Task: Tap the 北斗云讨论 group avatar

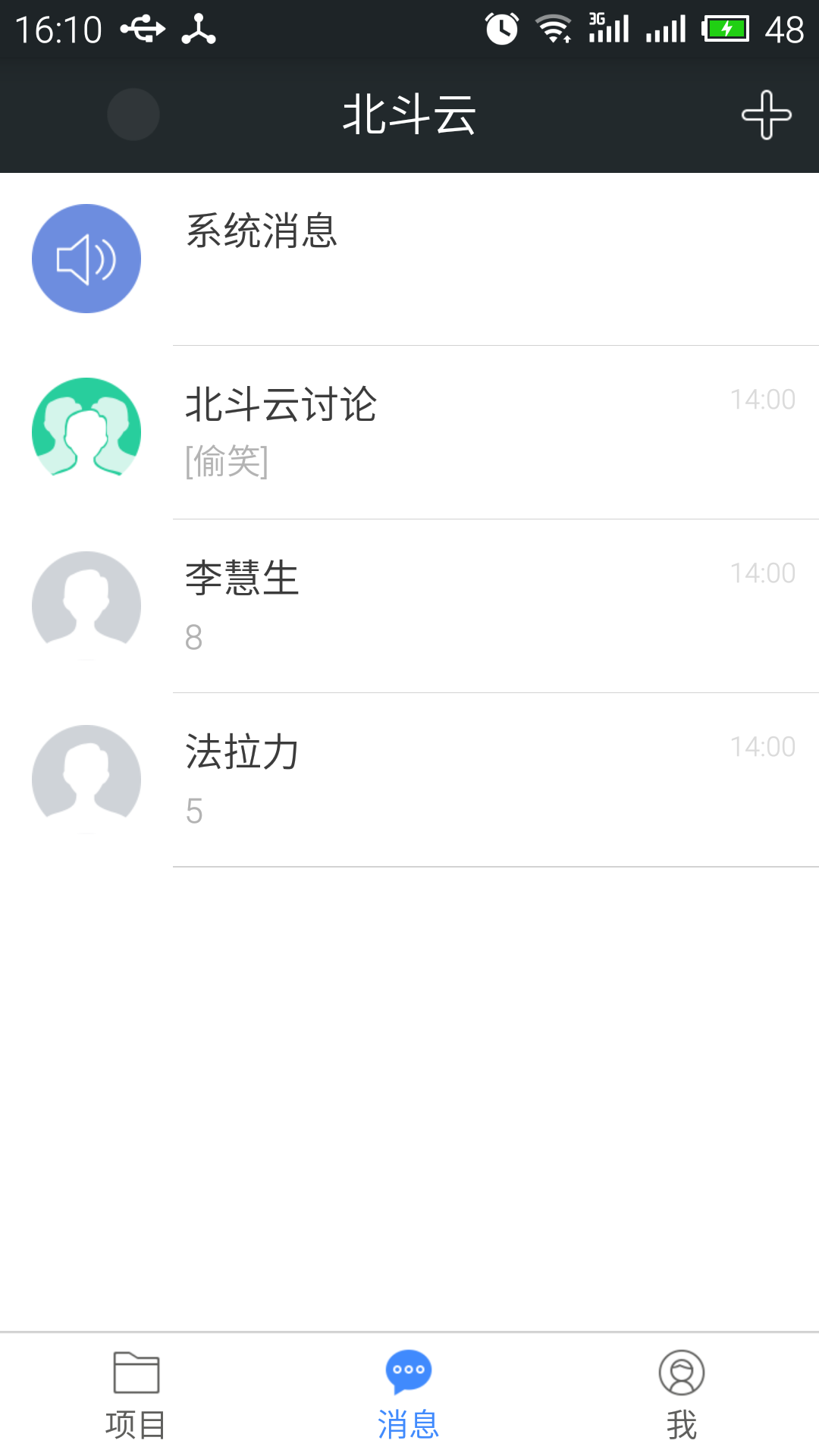Action: click(85, 429)
